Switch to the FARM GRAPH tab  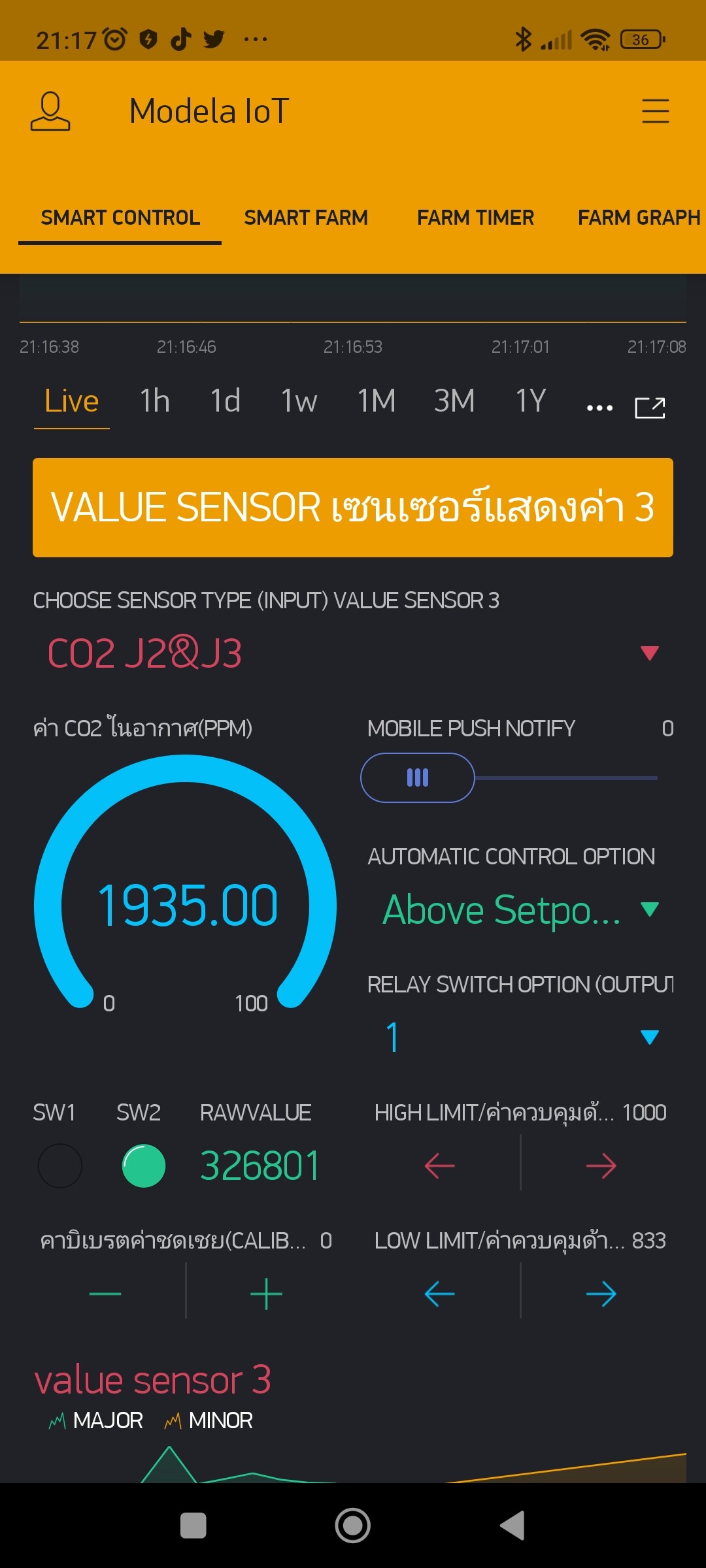(x=639, y=218)
